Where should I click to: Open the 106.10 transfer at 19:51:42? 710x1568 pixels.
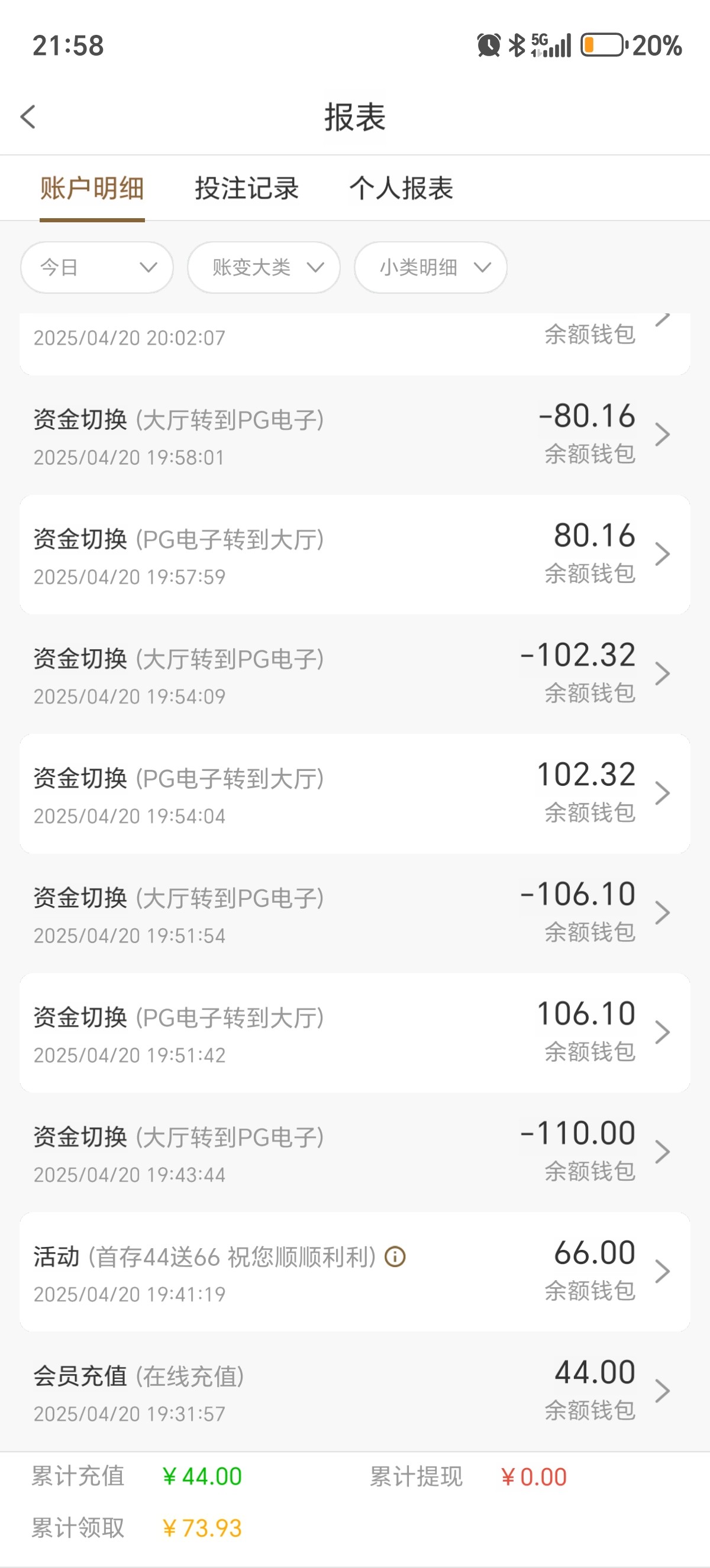(354, 1032)
